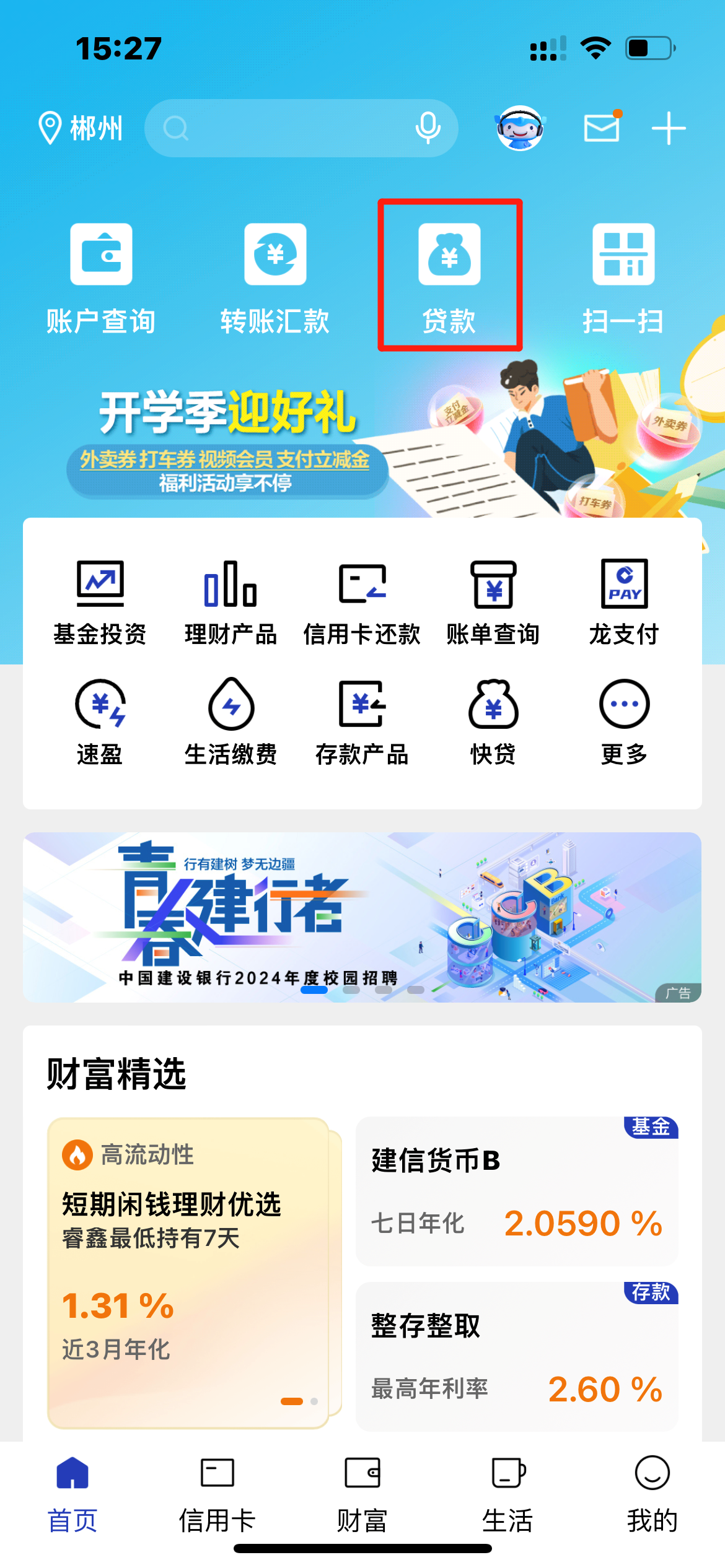Change the location from 郴州
Image resolution: width=725 pixels, height=1568 pixels.
(x=81, y=128)
